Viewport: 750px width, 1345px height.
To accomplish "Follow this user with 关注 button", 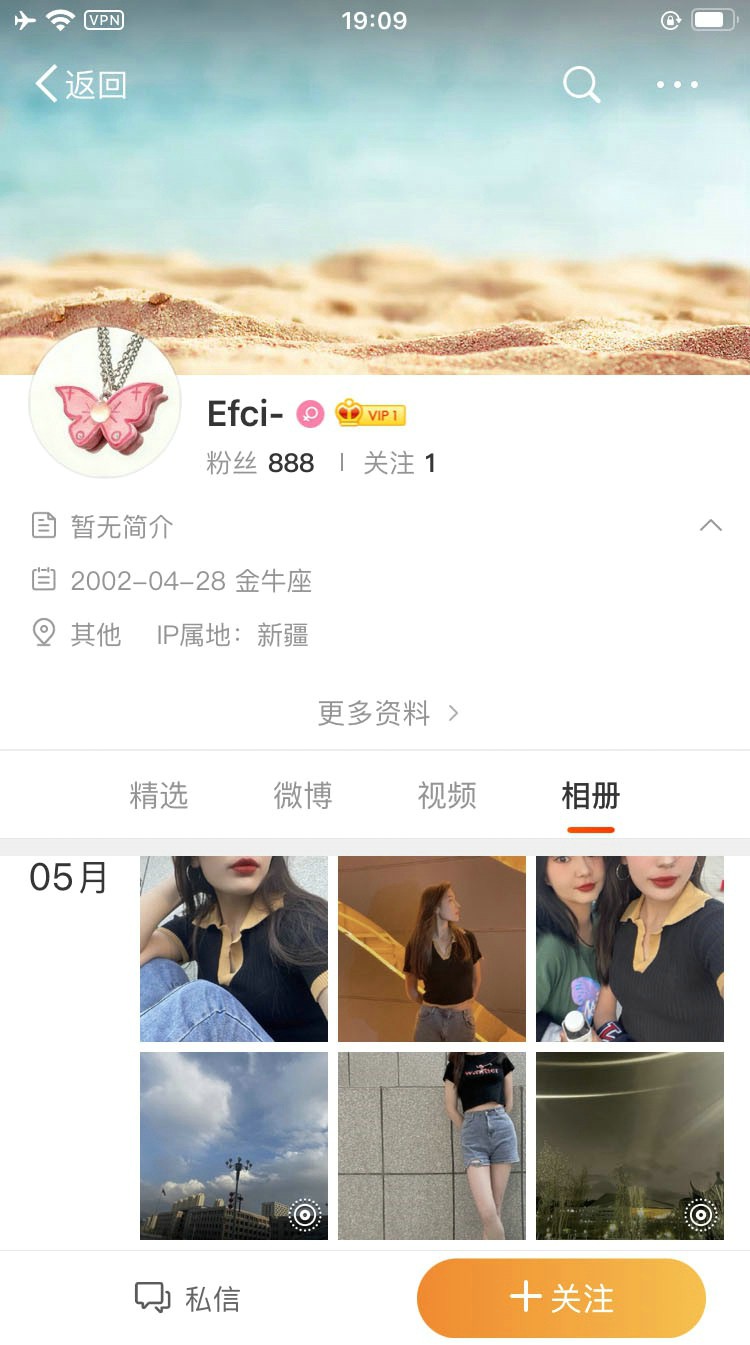I will pyautogui.click(x=561, y=1298).
